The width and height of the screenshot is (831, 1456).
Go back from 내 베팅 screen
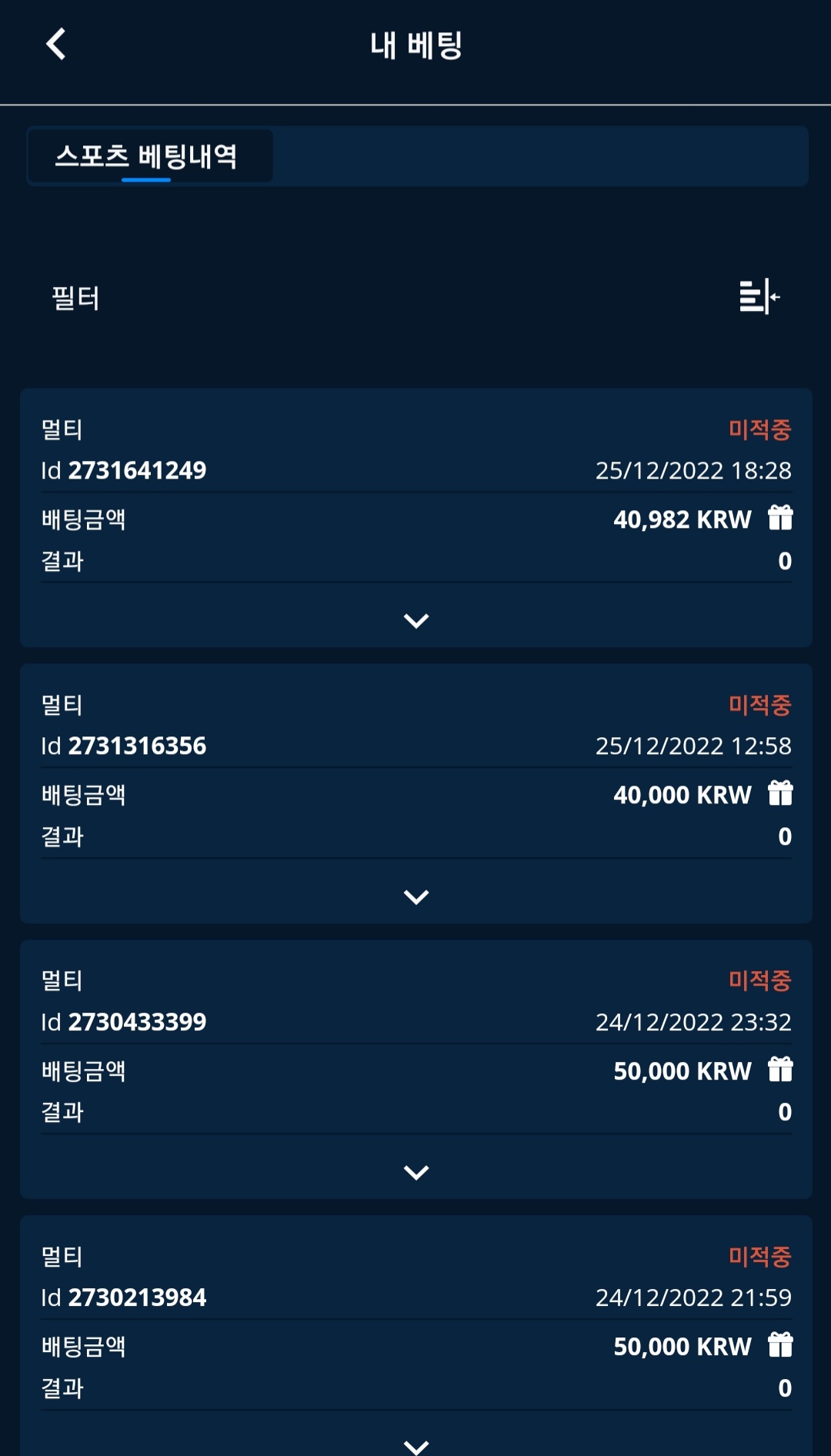pyautogui.click(x=56, y=44)
